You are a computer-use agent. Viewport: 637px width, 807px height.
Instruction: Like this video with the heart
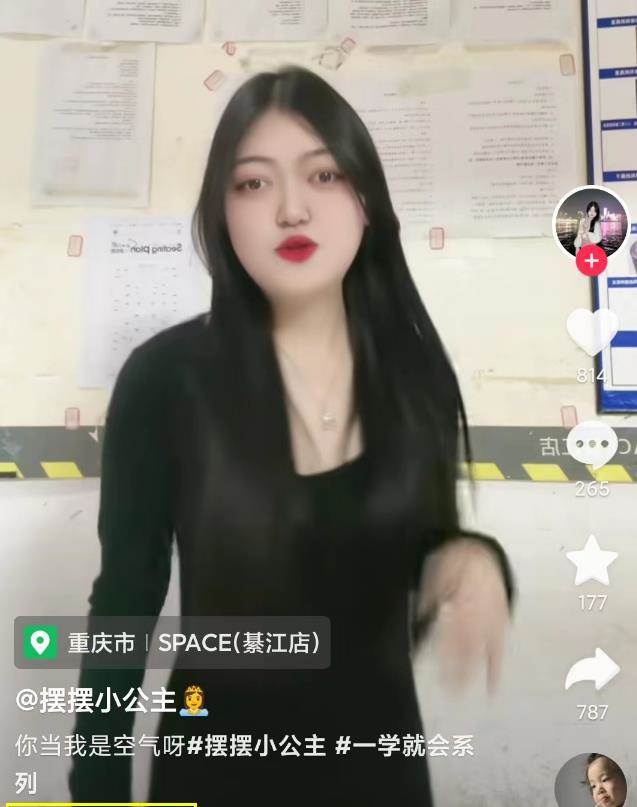[x=592, y=332]
